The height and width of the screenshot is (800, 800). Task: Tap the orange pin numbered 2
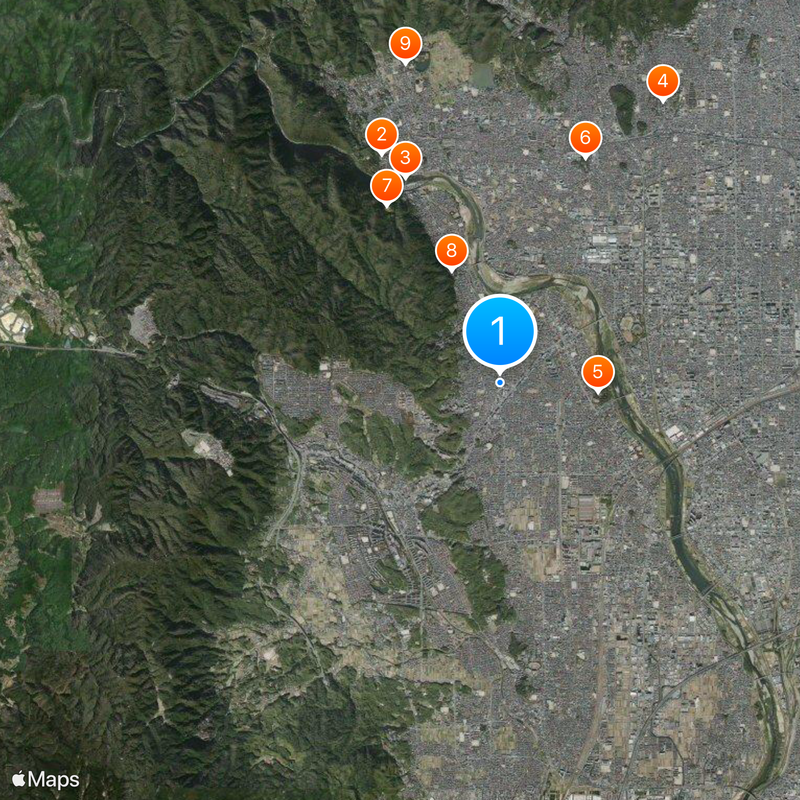(381, 134)
